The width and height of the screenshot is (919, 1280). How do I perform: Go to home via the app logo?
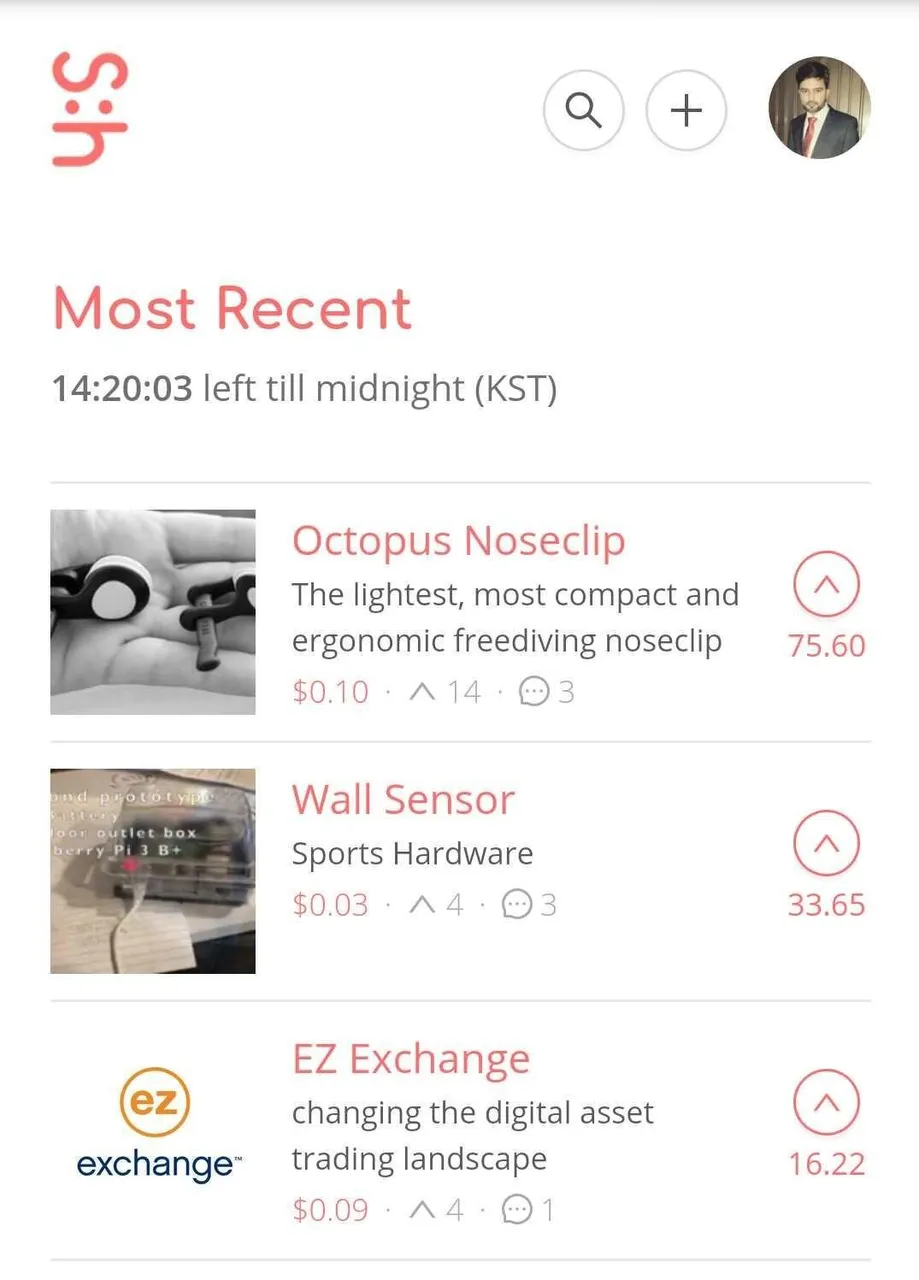coord(89,110)
